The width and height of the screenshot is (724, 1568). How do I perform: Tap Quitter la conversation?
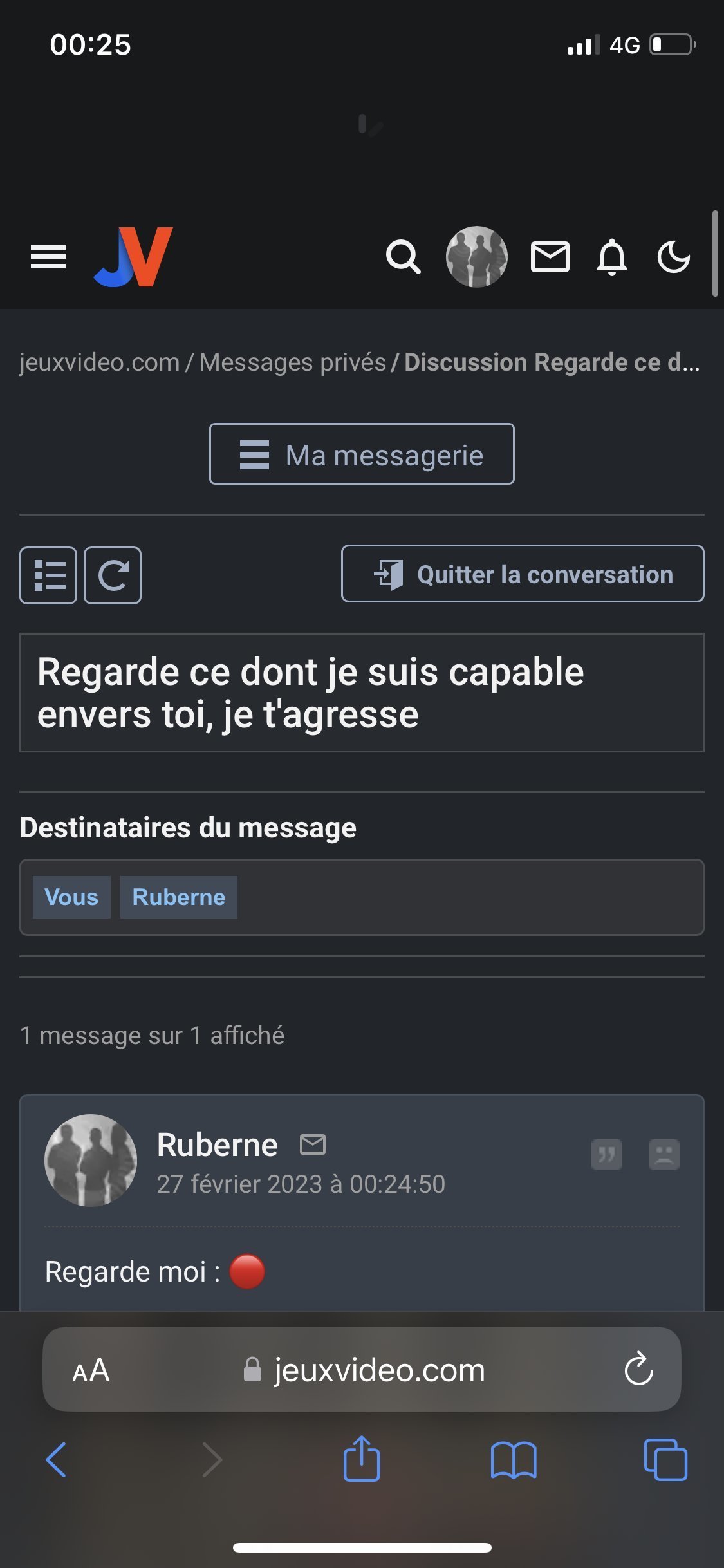[x=523, y=574]
